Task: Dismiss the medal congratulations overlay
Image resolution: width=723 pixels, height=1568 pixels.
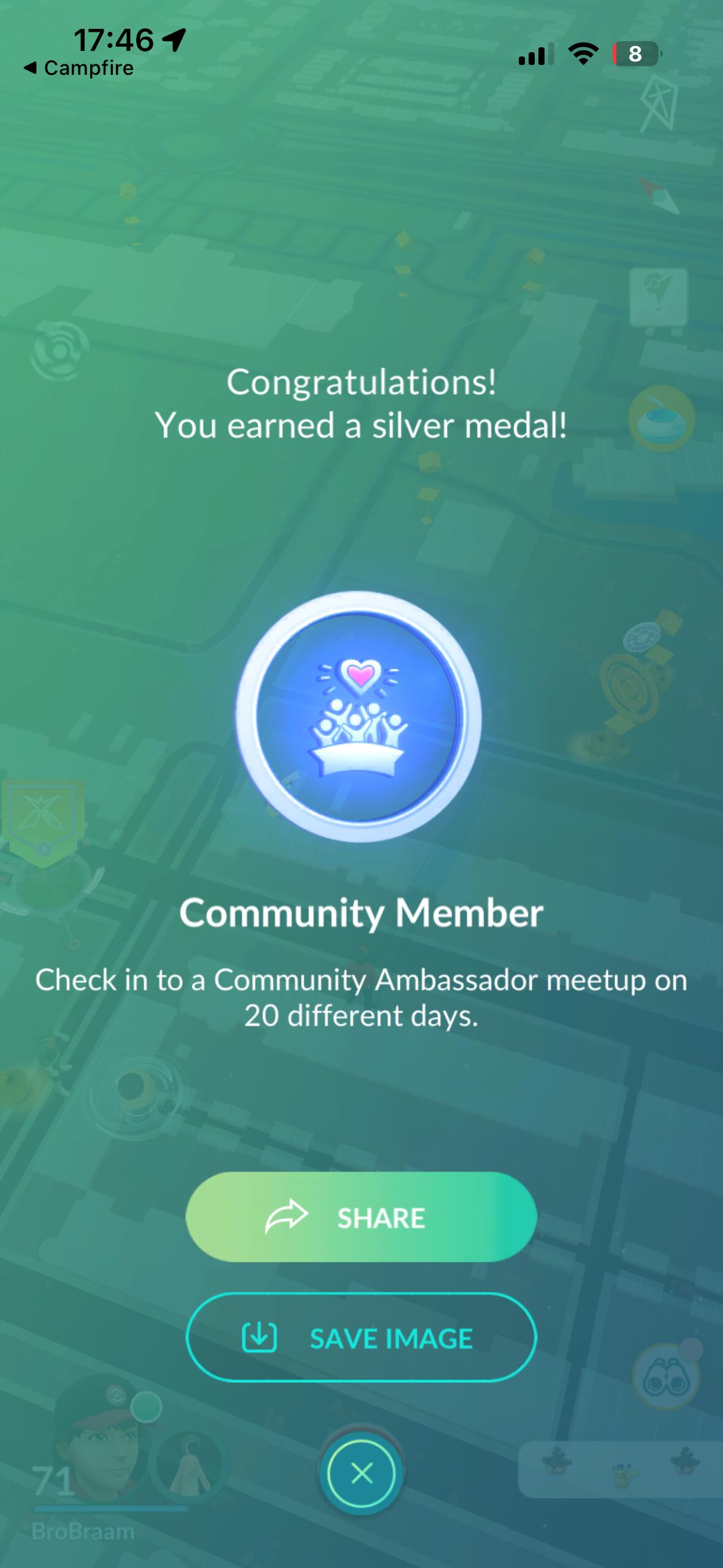Action: (361, 1473)
